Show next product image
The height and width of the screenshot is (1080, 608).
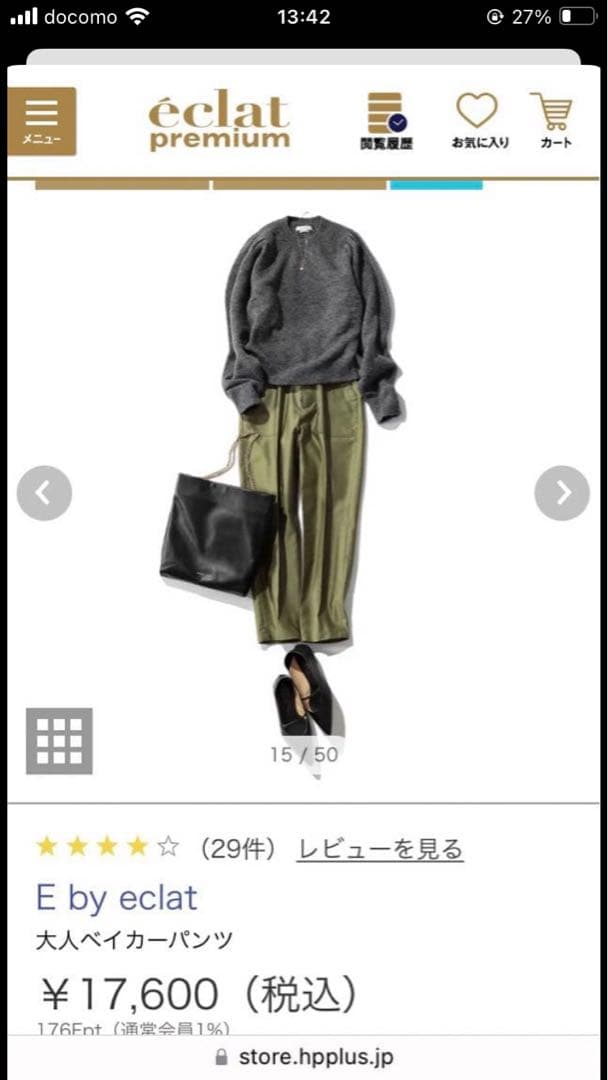point(562,493)
